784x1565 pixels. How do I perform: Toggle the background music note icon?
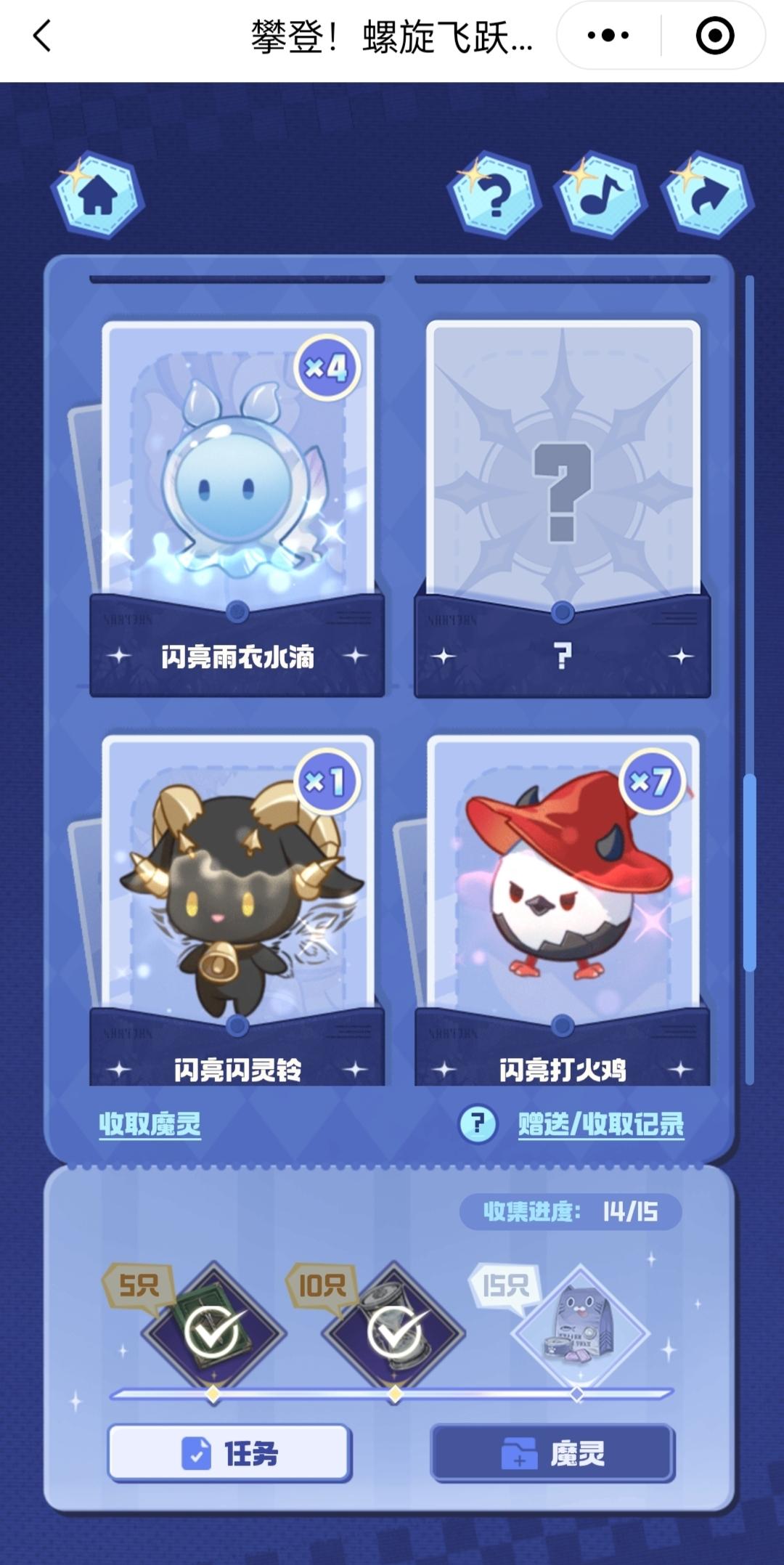[x=601, y=195]
